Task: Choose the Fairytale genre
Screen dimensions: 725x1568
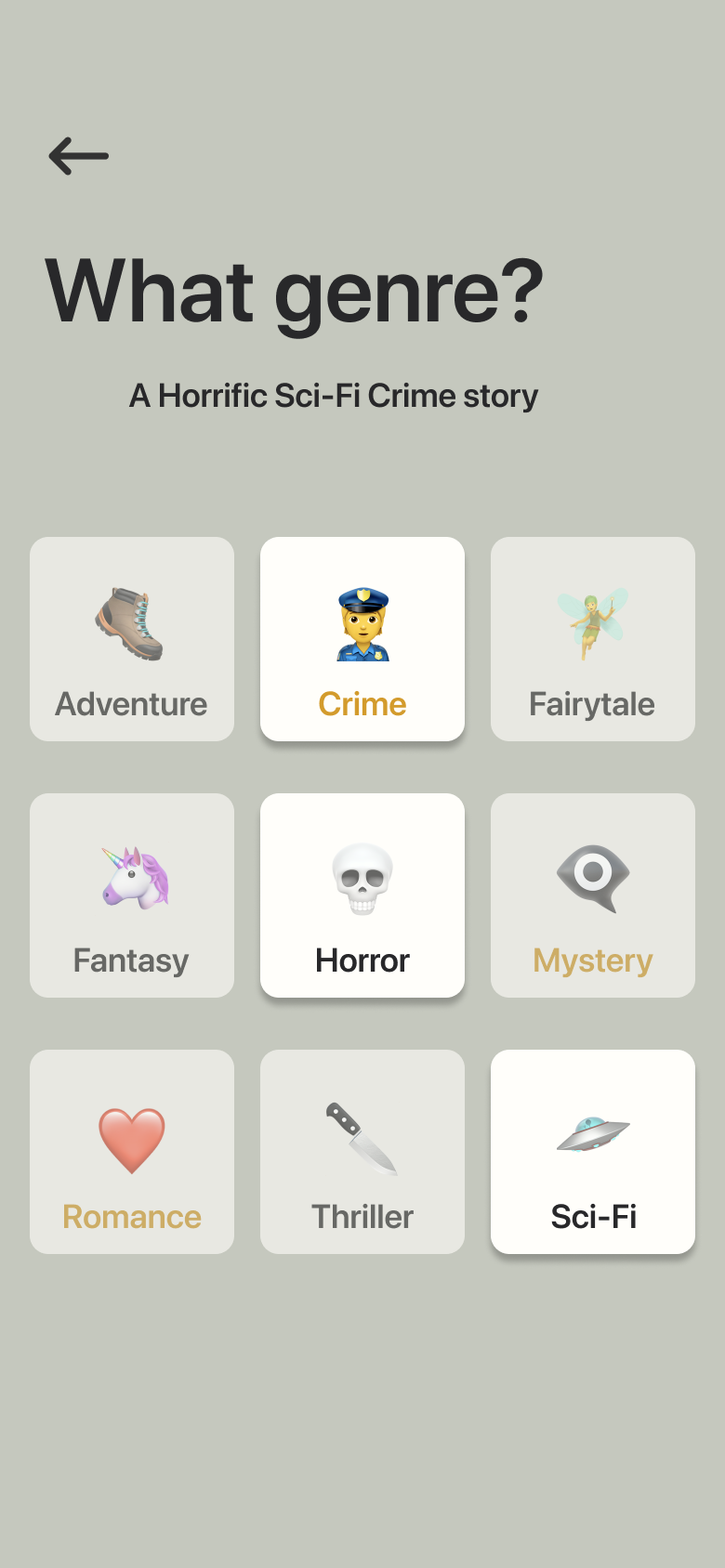Action: pyautogui.click(x=593, y=639)
